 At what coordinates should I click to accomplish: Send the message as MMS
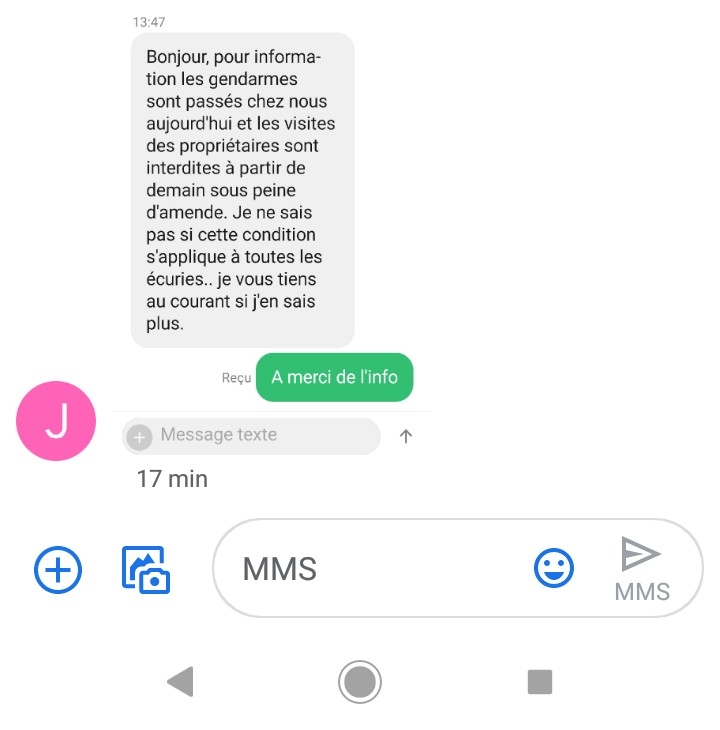[x=641, y=568]
